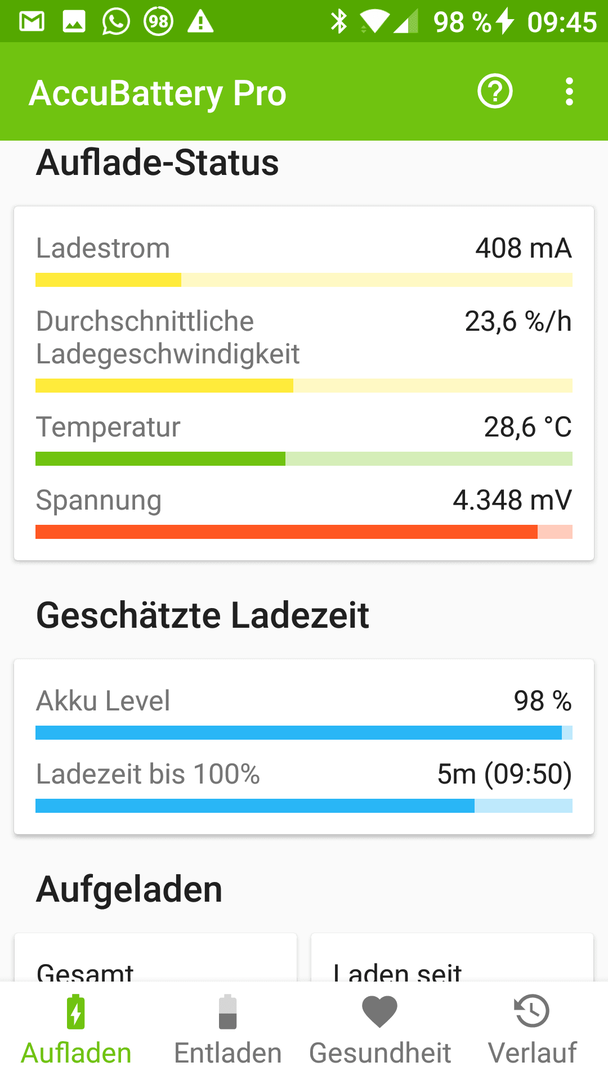Open the help question mark icon
The width and height of the screenshot is (608, 1080).
[x=495, y=92]
